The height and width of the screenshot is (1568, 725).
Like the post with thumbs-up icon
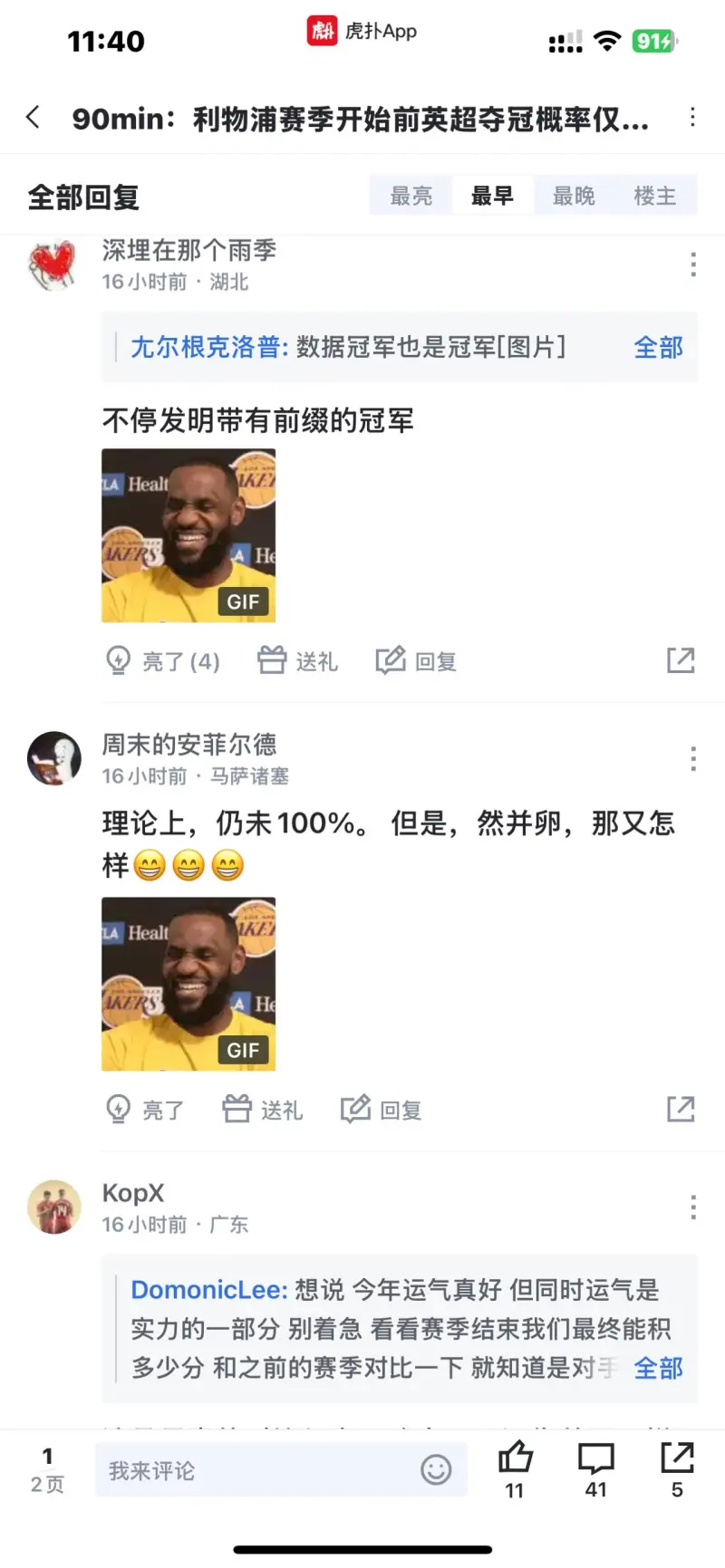(x=515, y=1467)
